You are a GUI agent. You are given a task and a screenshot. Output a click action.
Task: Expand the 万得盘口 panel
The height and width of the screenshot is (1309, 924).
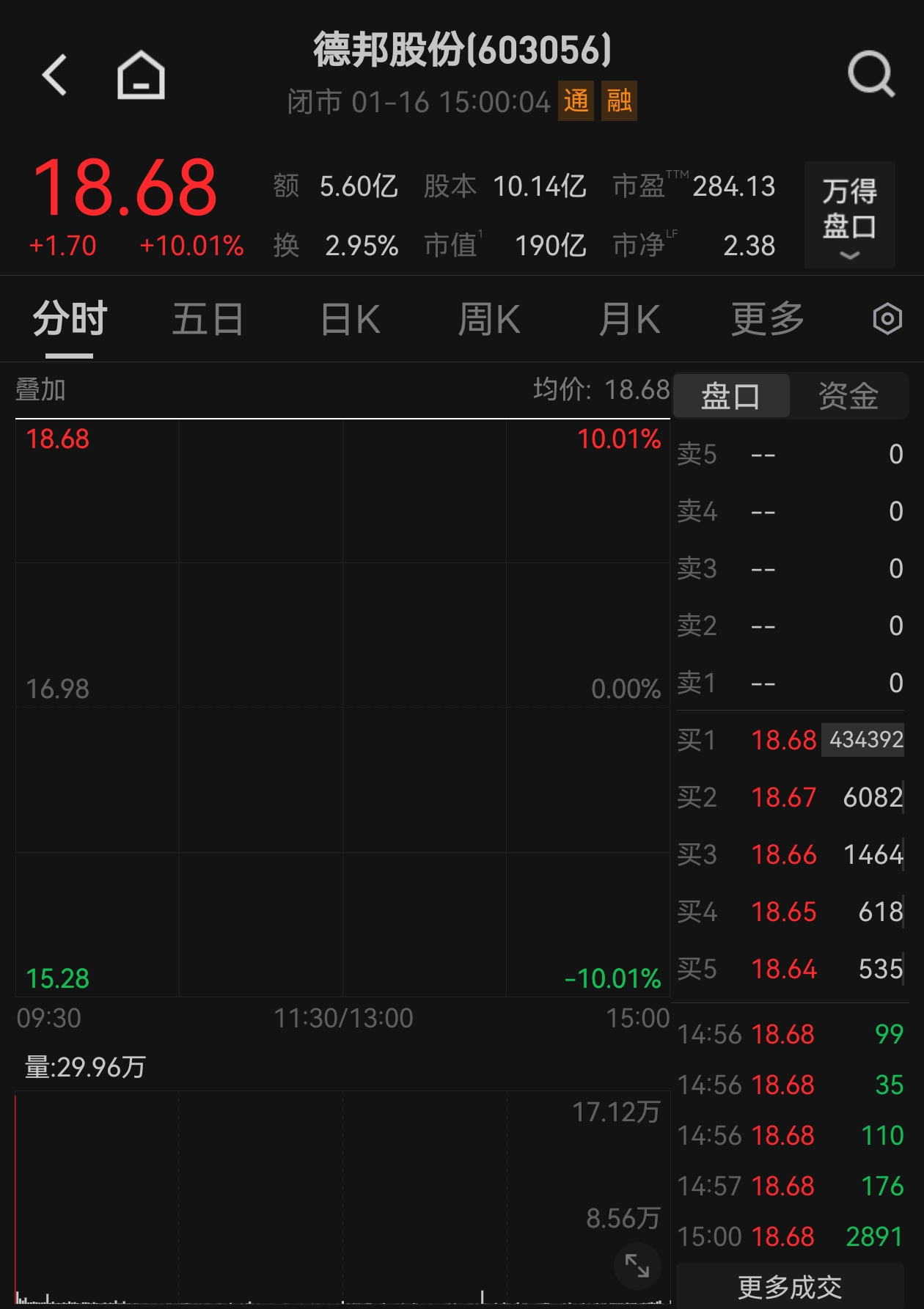pyautogui.click(x=849, y=215)
